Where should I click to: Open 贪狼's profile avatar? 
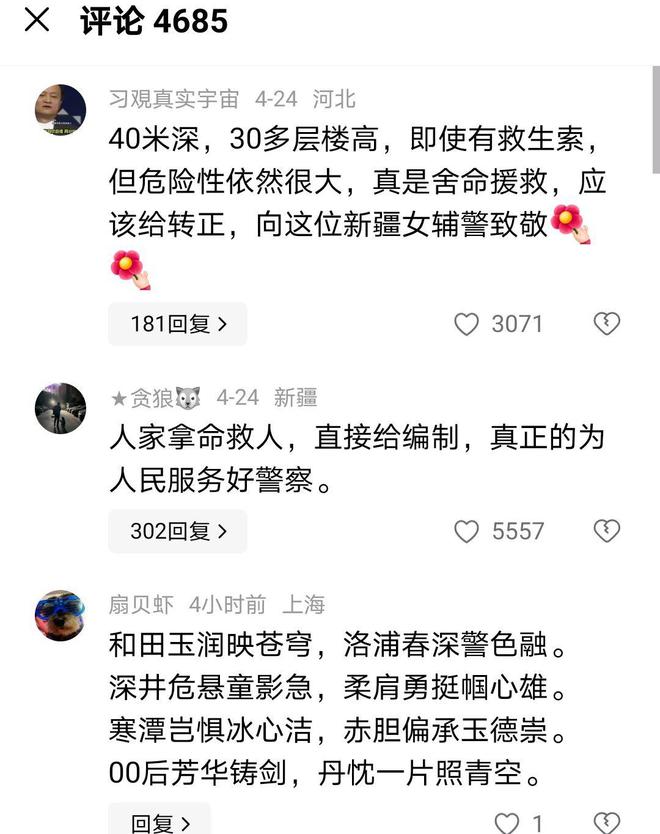click(x=60, y=407)
